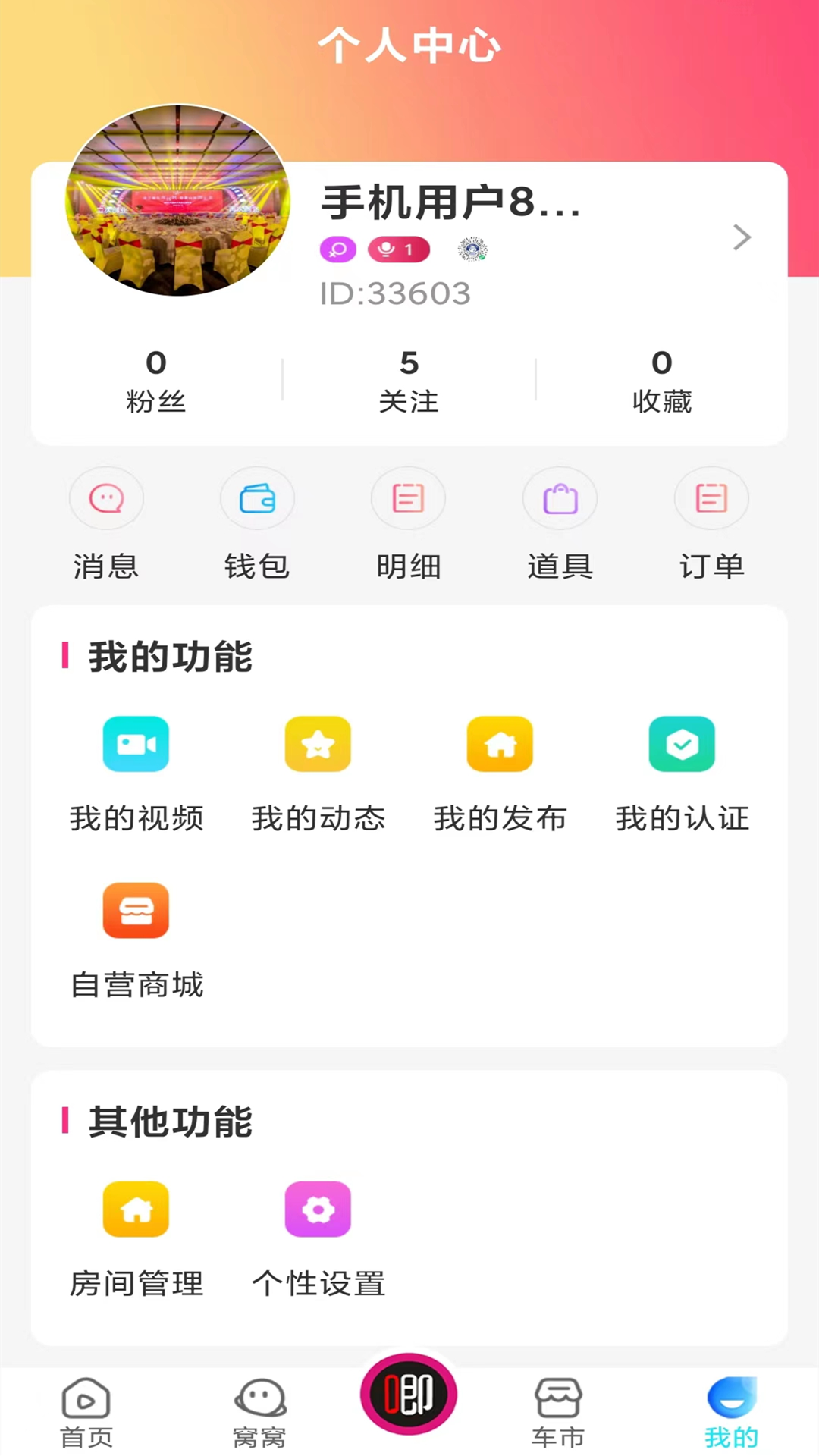The image size is (819, 1456).
Task: Open 我的视频 video icon
Action: (135, 745)
